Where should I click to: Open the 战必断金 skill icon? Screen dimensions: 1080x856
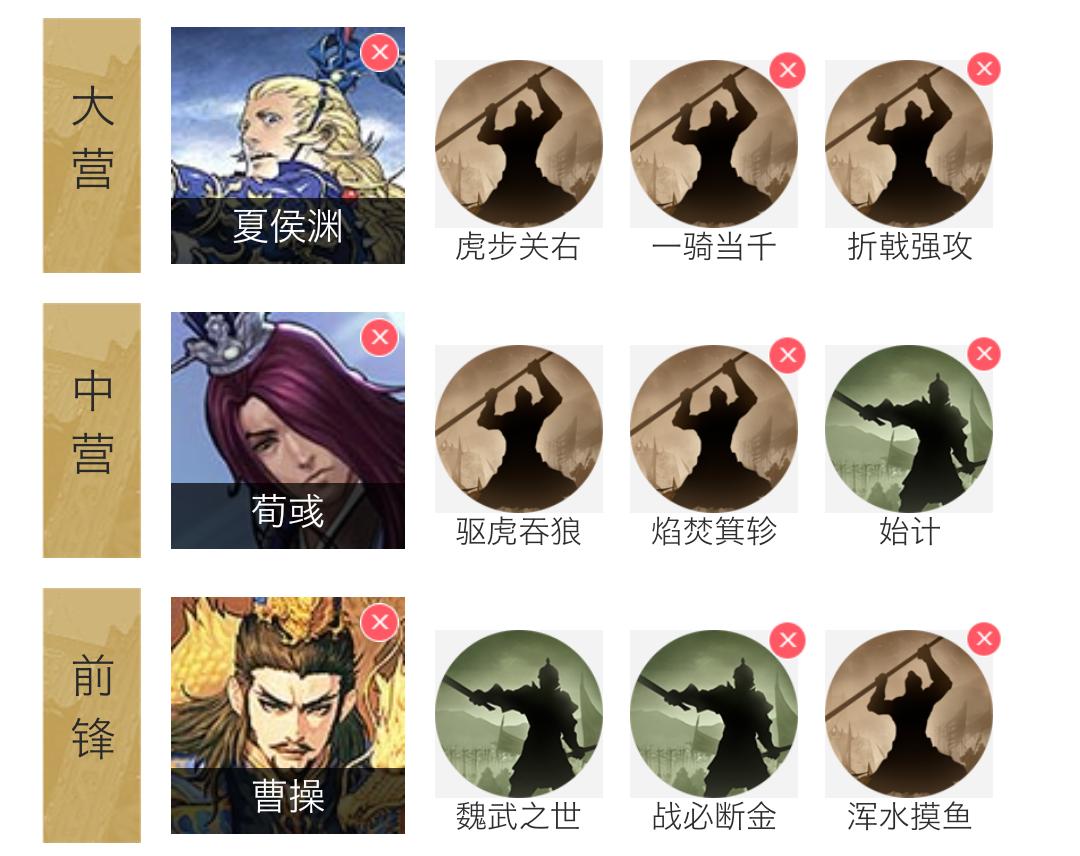coord(714,714)
